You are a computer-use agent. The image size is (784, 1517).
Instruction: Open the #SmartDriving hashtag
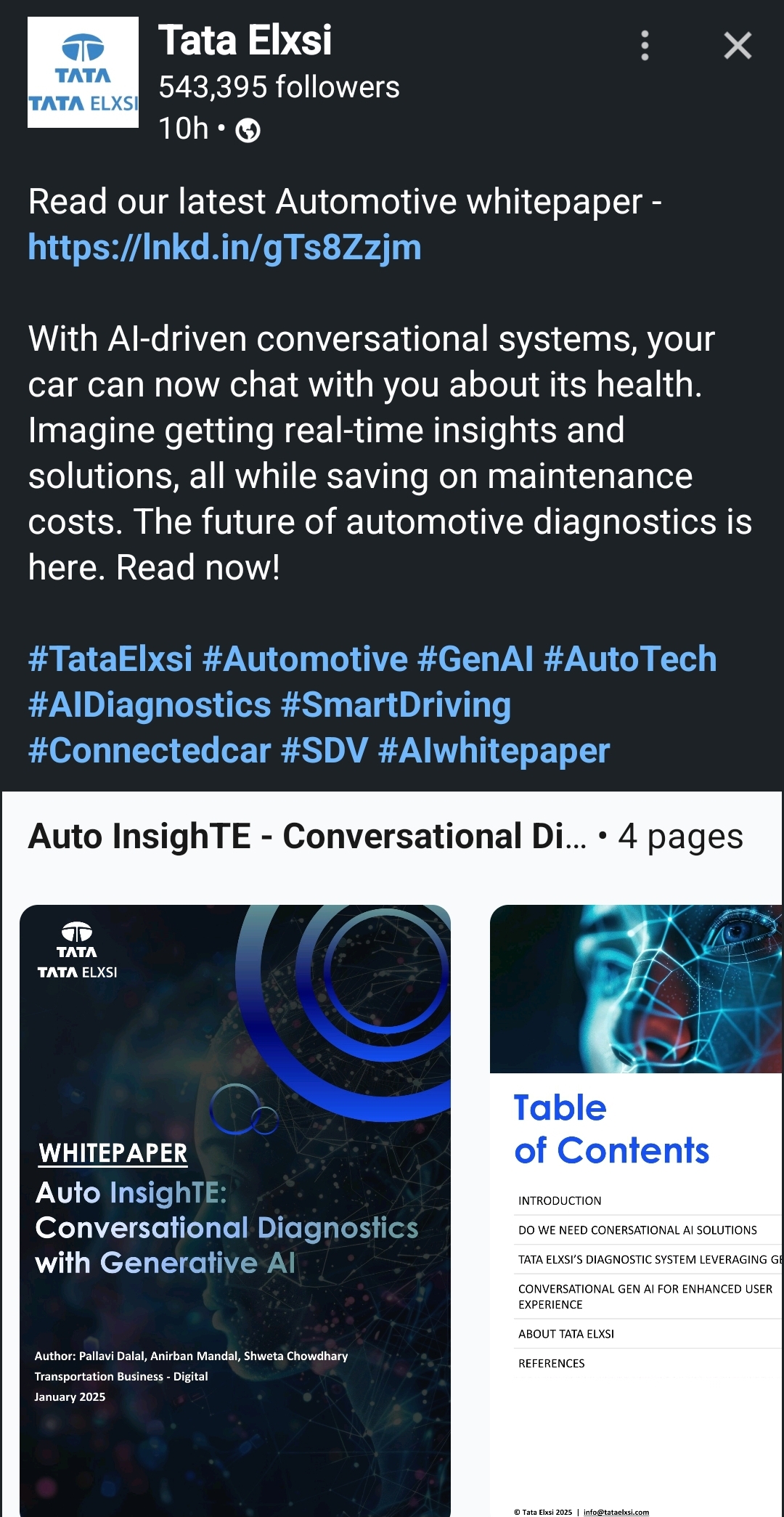tap(396, 705)
